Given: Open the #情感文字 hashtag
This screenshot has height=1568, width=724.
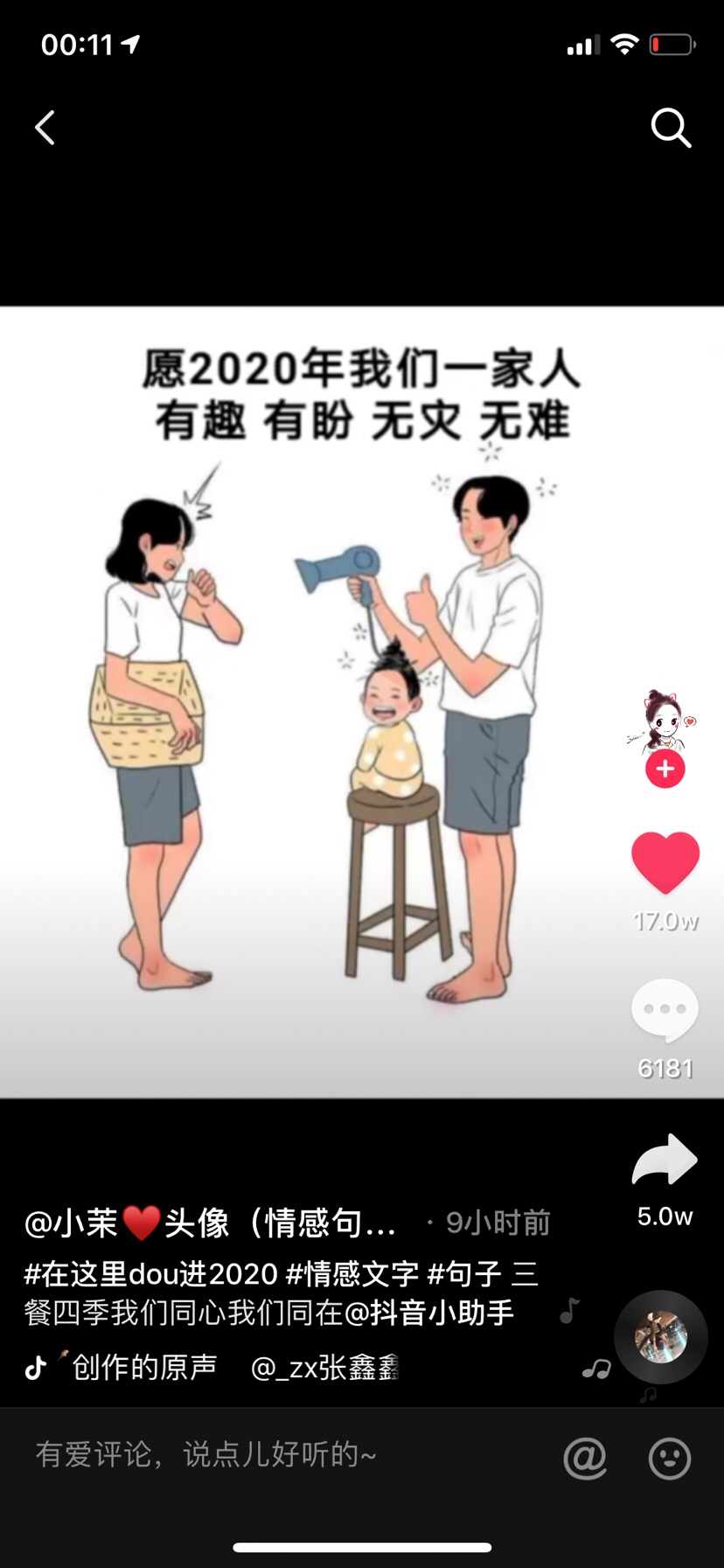Looking at the screenshot, I should [352, 1273].
